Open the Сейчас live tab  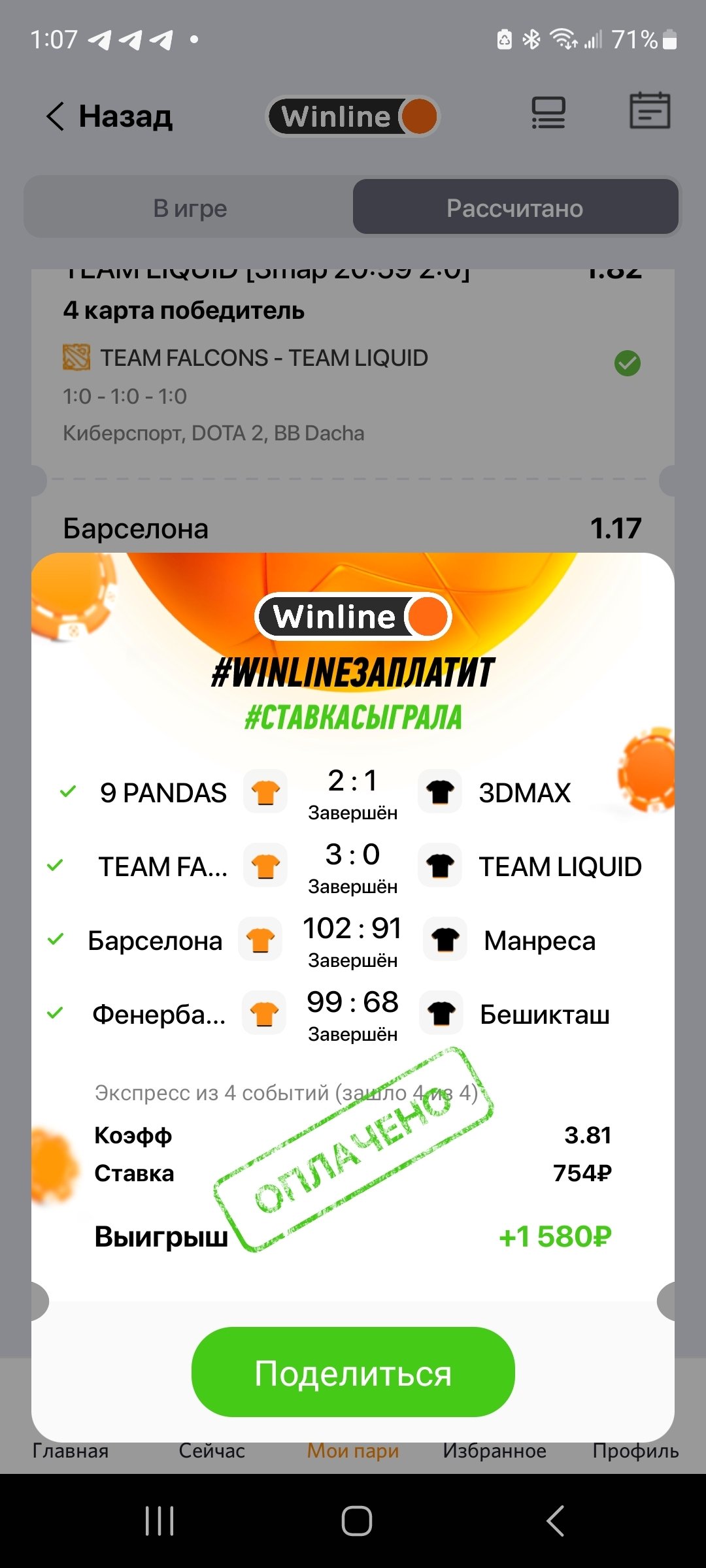point(212,1450)
